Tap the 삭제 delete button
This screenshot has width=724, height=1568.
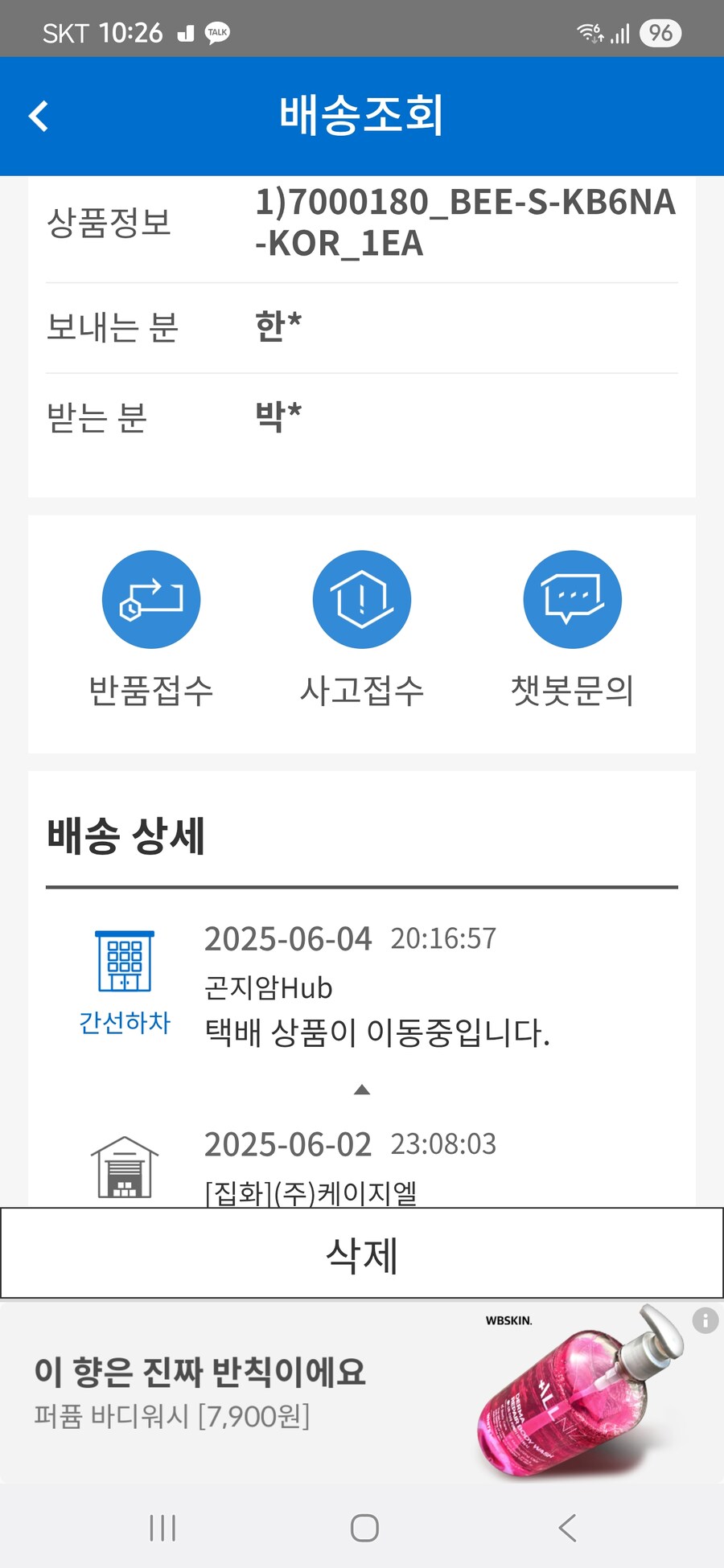coord(362,1254)
